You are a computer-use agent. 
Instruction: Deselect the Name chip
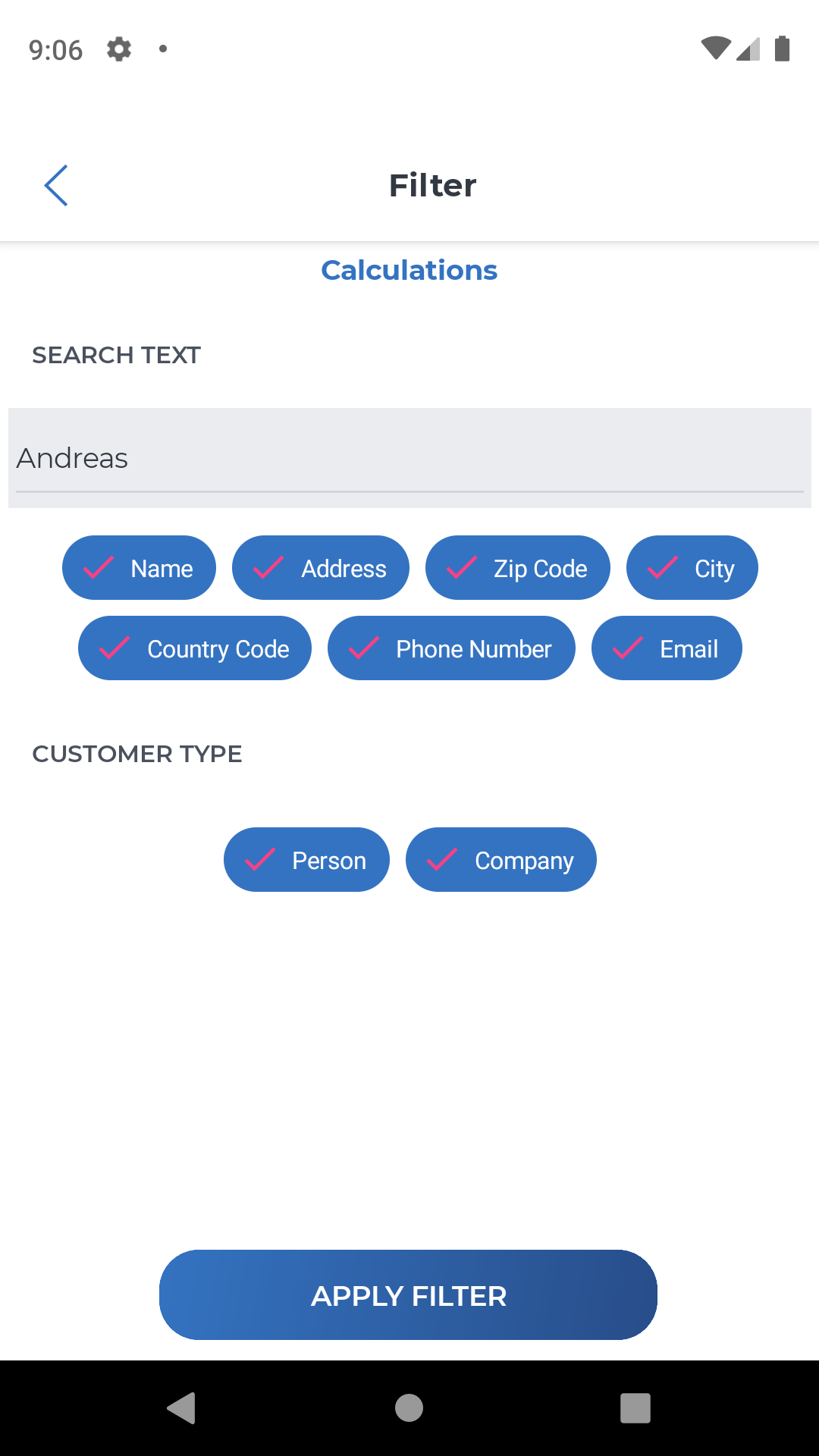[139, 568]
